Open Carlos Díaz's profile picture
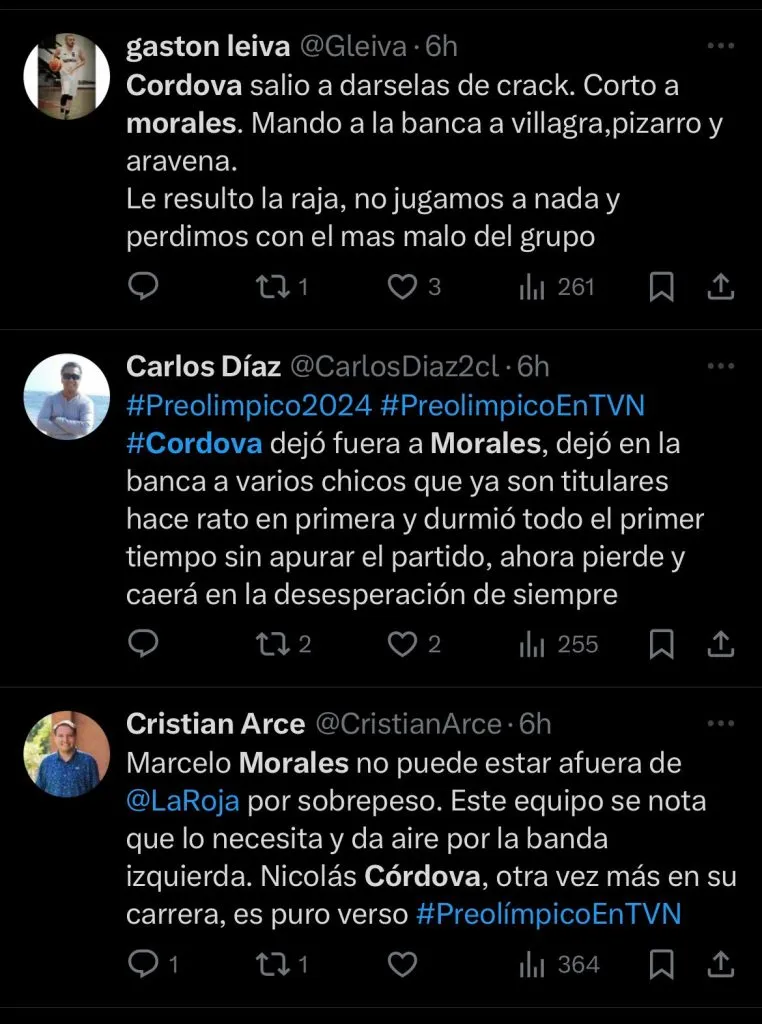The width and height of the screenshot is (762, 1024). [x=66, y=396]
